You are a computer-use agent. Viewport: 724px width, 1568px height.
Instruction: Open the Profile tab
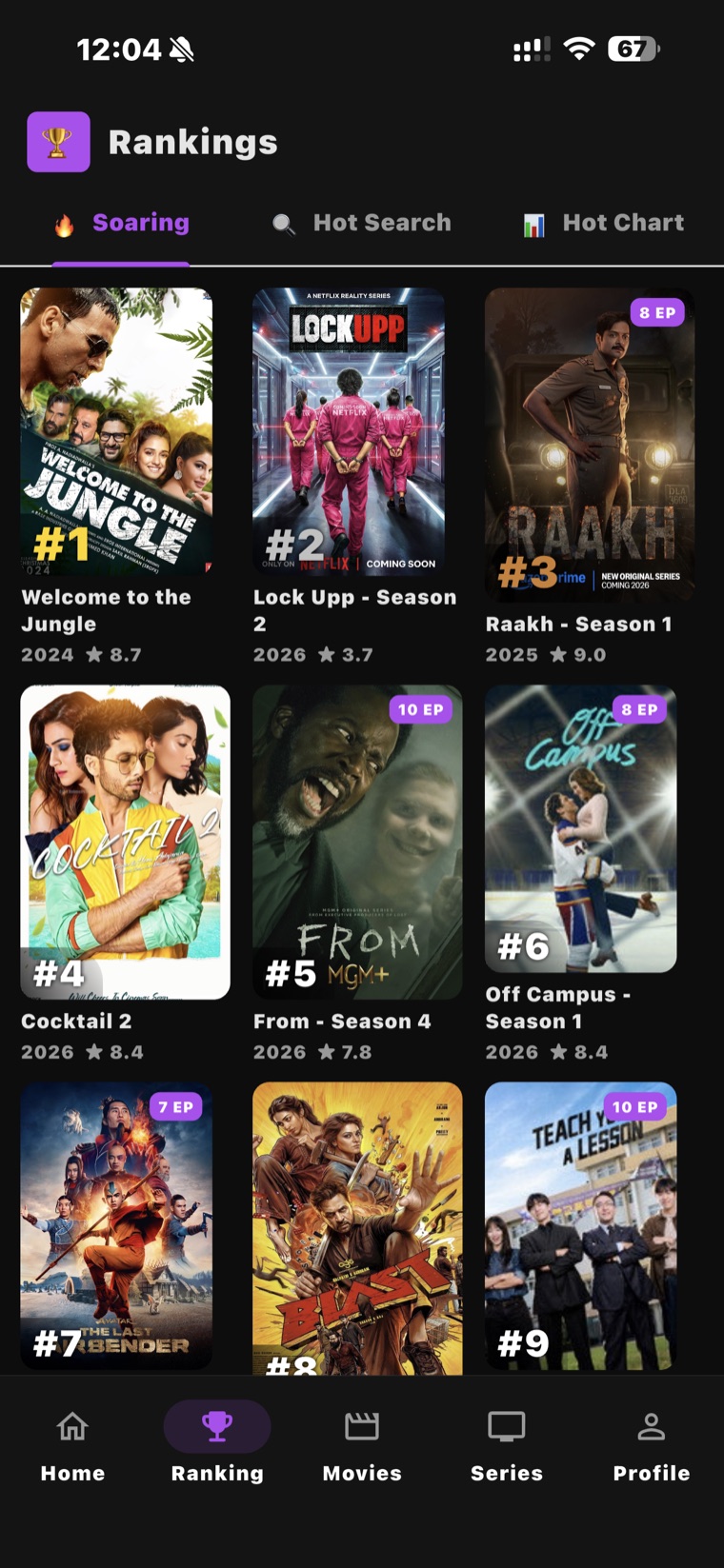652,1445
